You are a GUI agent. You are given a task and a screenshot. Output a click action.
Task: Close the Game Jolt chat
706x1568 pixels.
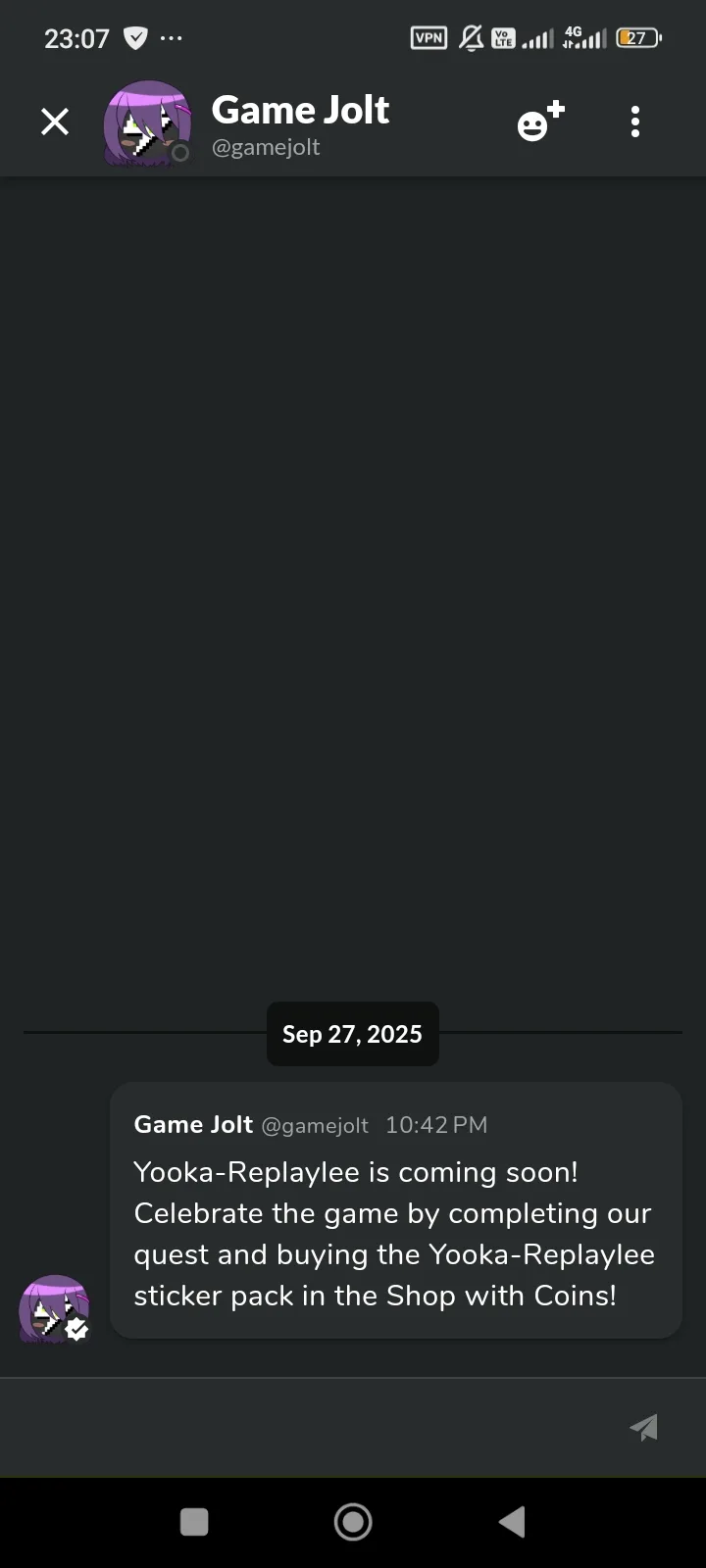55,122
